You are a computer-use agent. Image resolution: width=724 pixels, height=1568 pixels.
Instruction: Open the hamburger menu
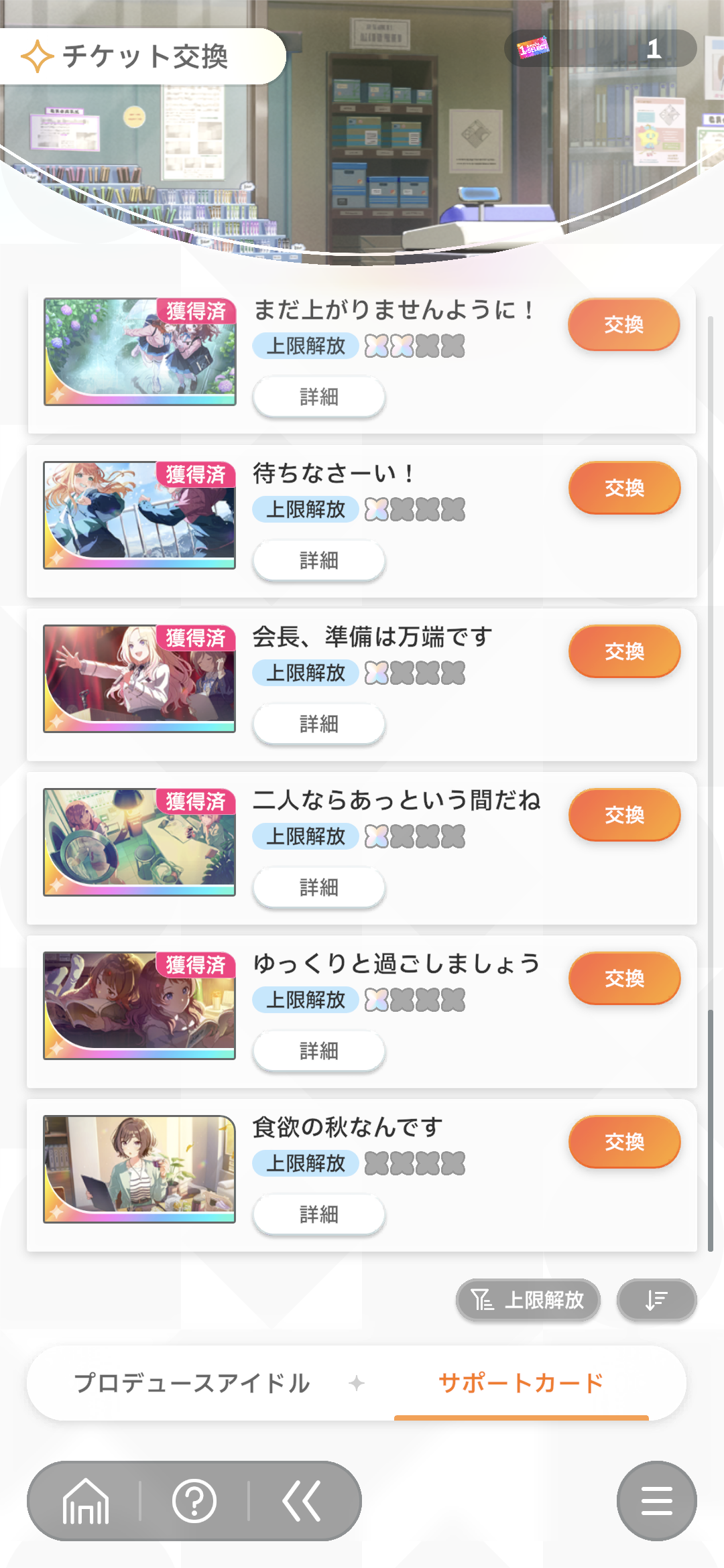[657, 1501]
